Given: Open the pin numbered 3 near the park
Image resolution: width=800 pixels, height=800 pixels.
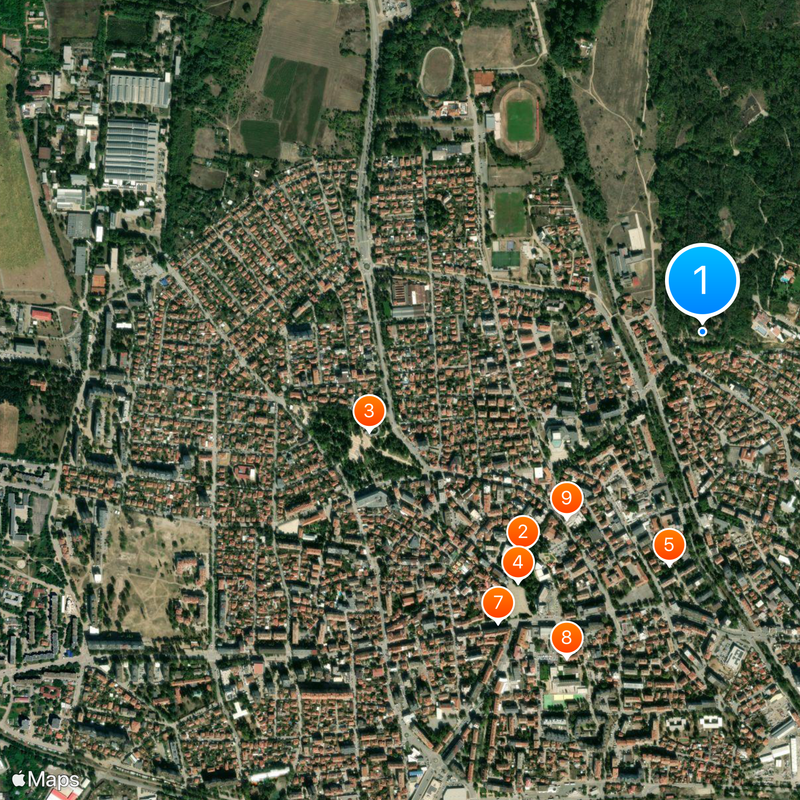Looking at the screenshot, I should (x=368, y=410).
